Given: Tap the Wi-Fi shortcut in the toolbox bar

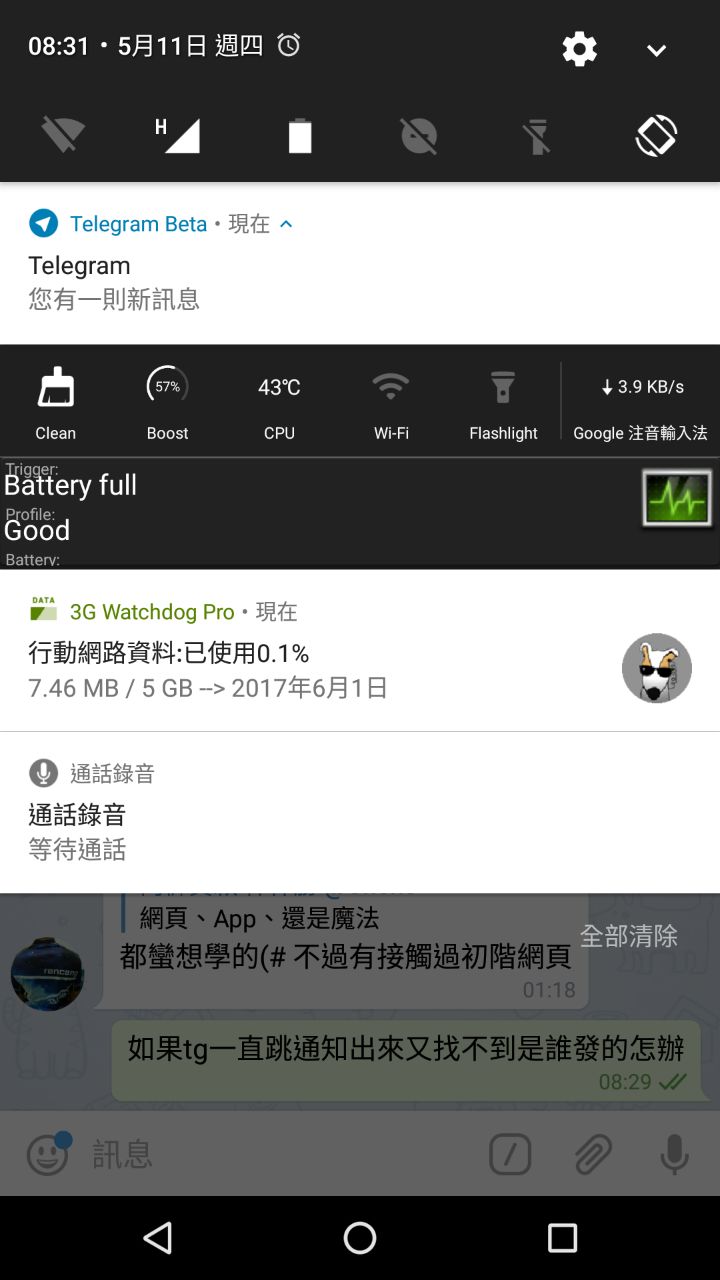Looking at the screenshot, I should [x=391, y=402].
